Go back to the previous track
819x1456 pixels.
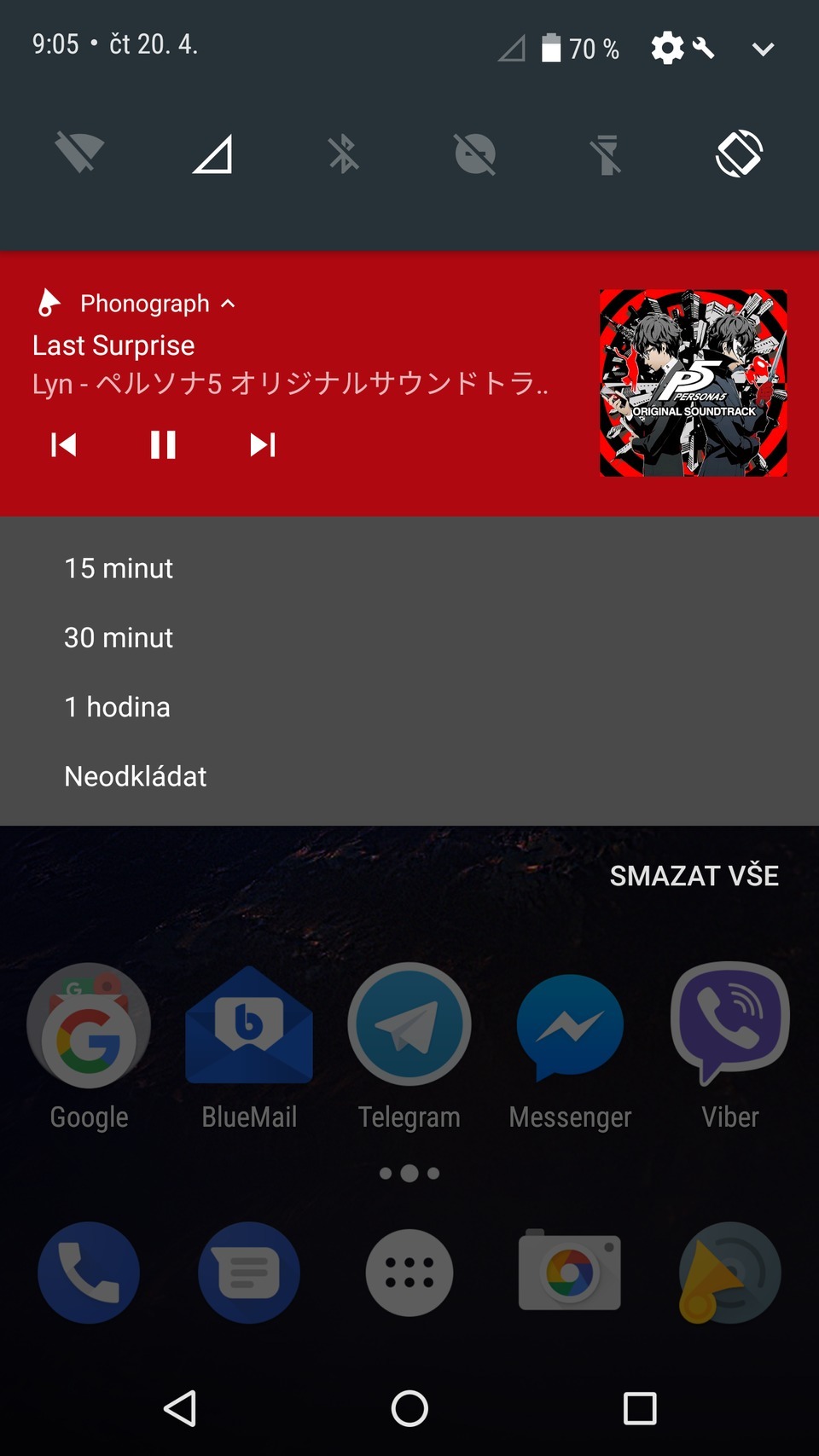click(x=65, y=444)
